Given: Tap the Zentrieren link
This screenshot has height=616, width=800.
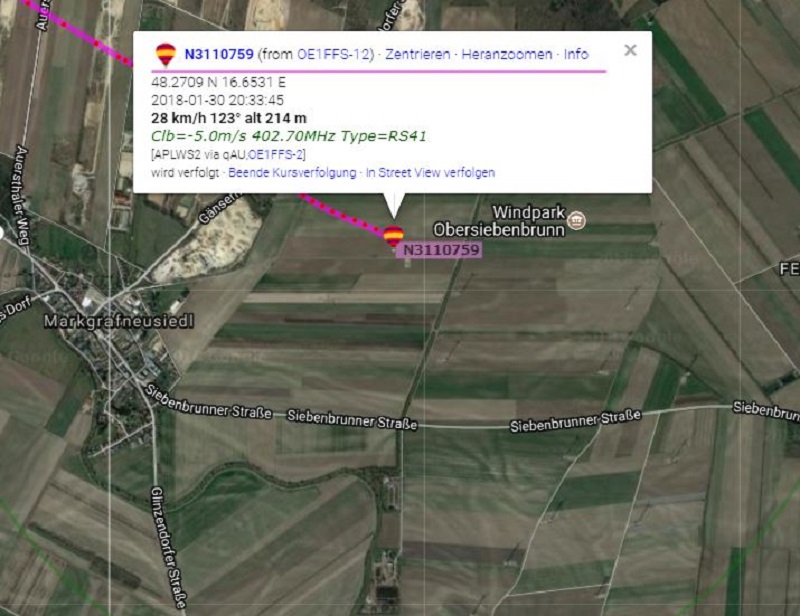Looking at the screenshot, I should point(417,54).
